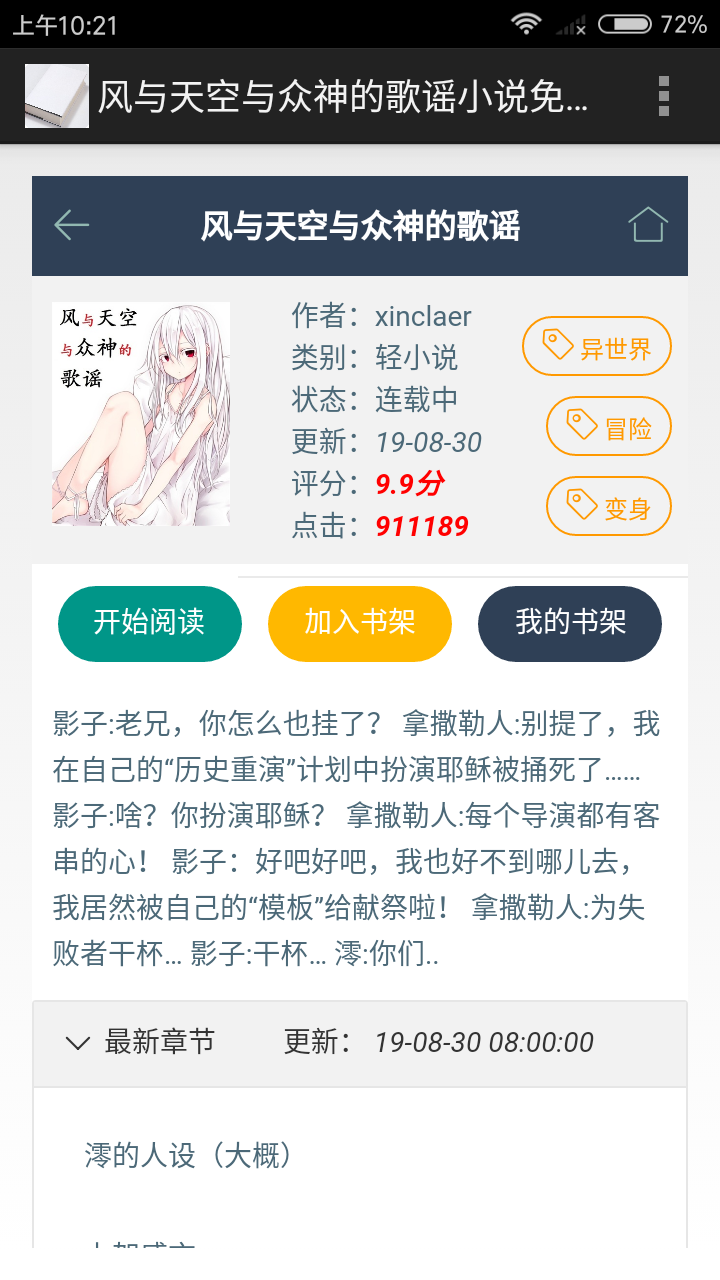Select the 异世界 tag
Screen dimensions: 720x1280
[x=597, y=347]
